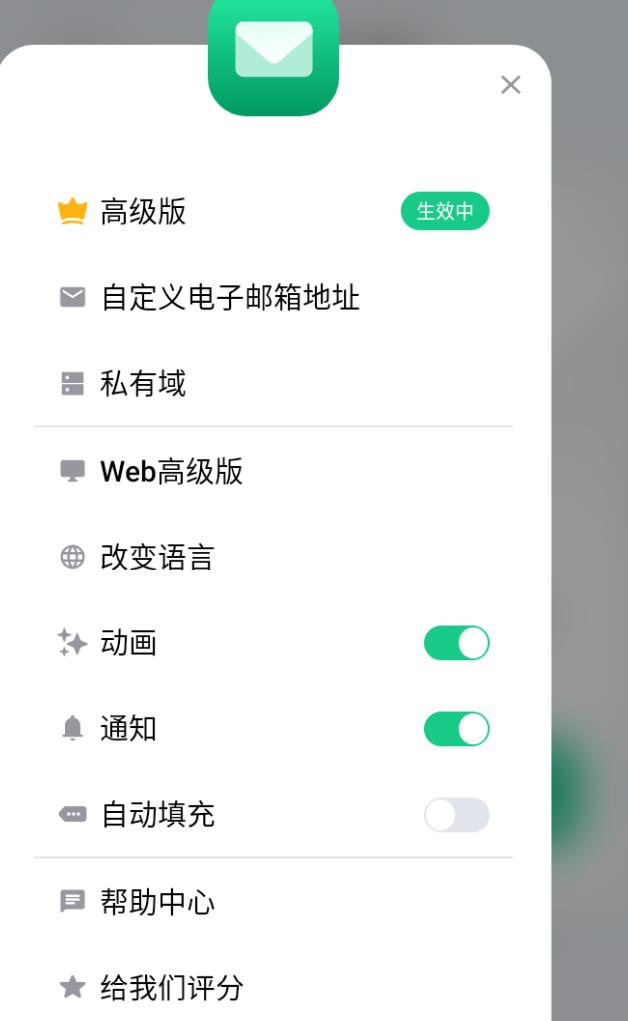628x1021 pixels.
Task: Open the 私有域 option
Action: pos(143,384)
